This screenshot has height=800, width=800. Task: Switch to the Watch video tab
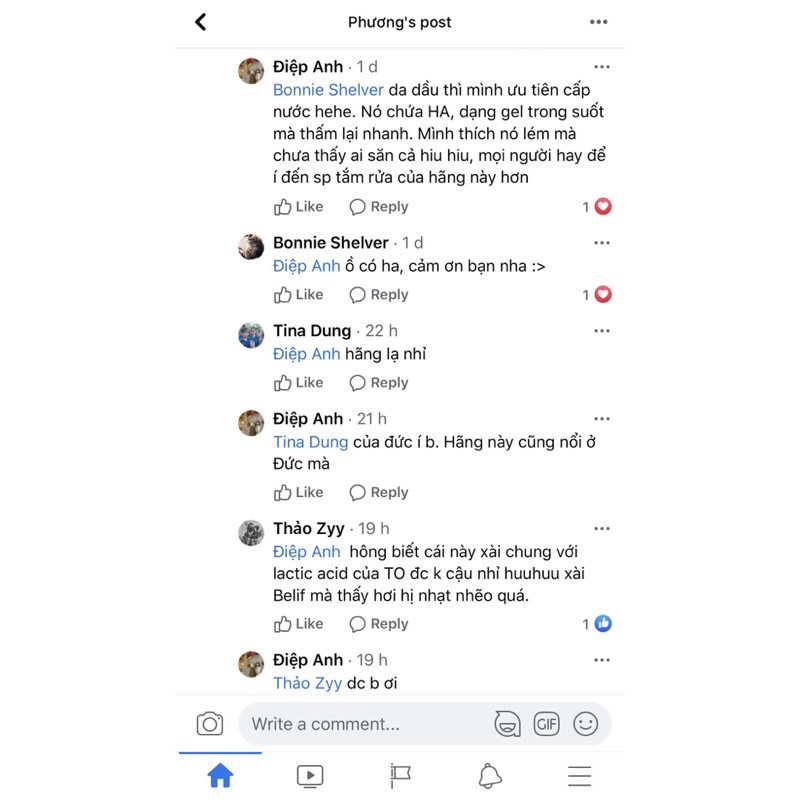click(x=310, y=775)
